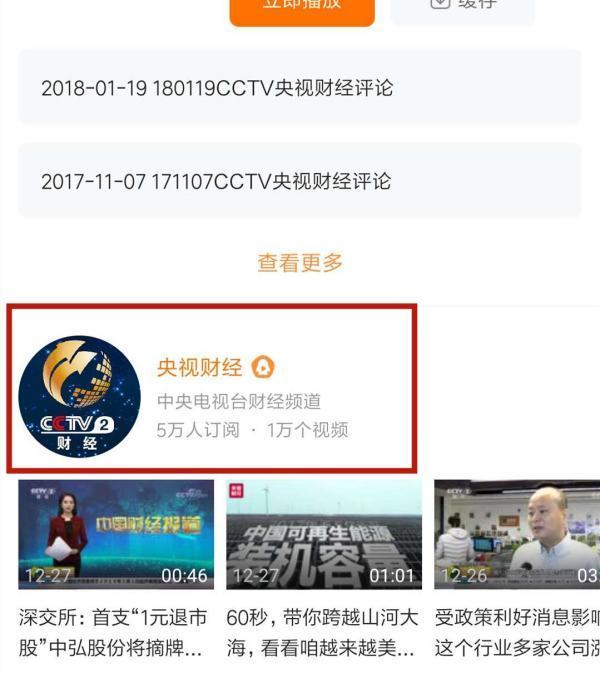Open the 2017-11-07 央视财经评论 episode
600x673 pixels.
(299, 181)
